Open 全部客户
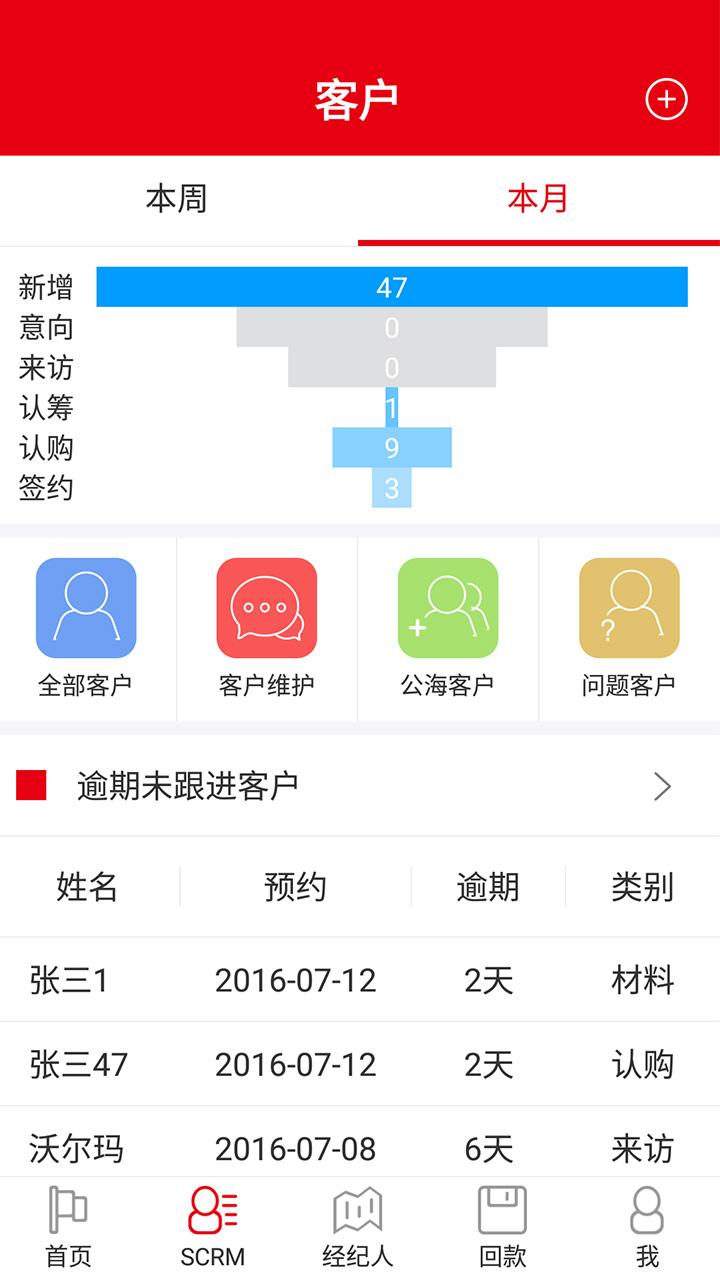 (x=86, y=627)
